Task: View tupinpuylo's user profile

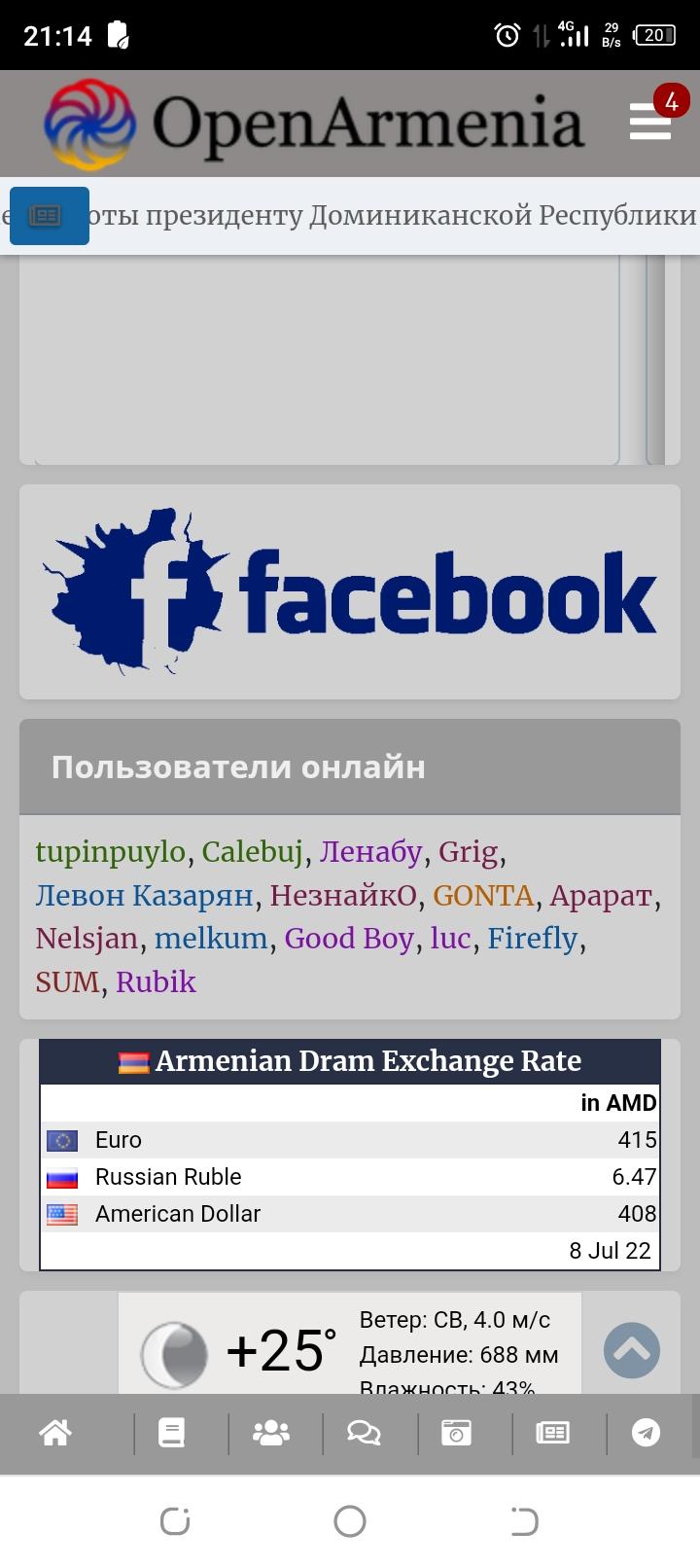Action: (x=110, y=852)
